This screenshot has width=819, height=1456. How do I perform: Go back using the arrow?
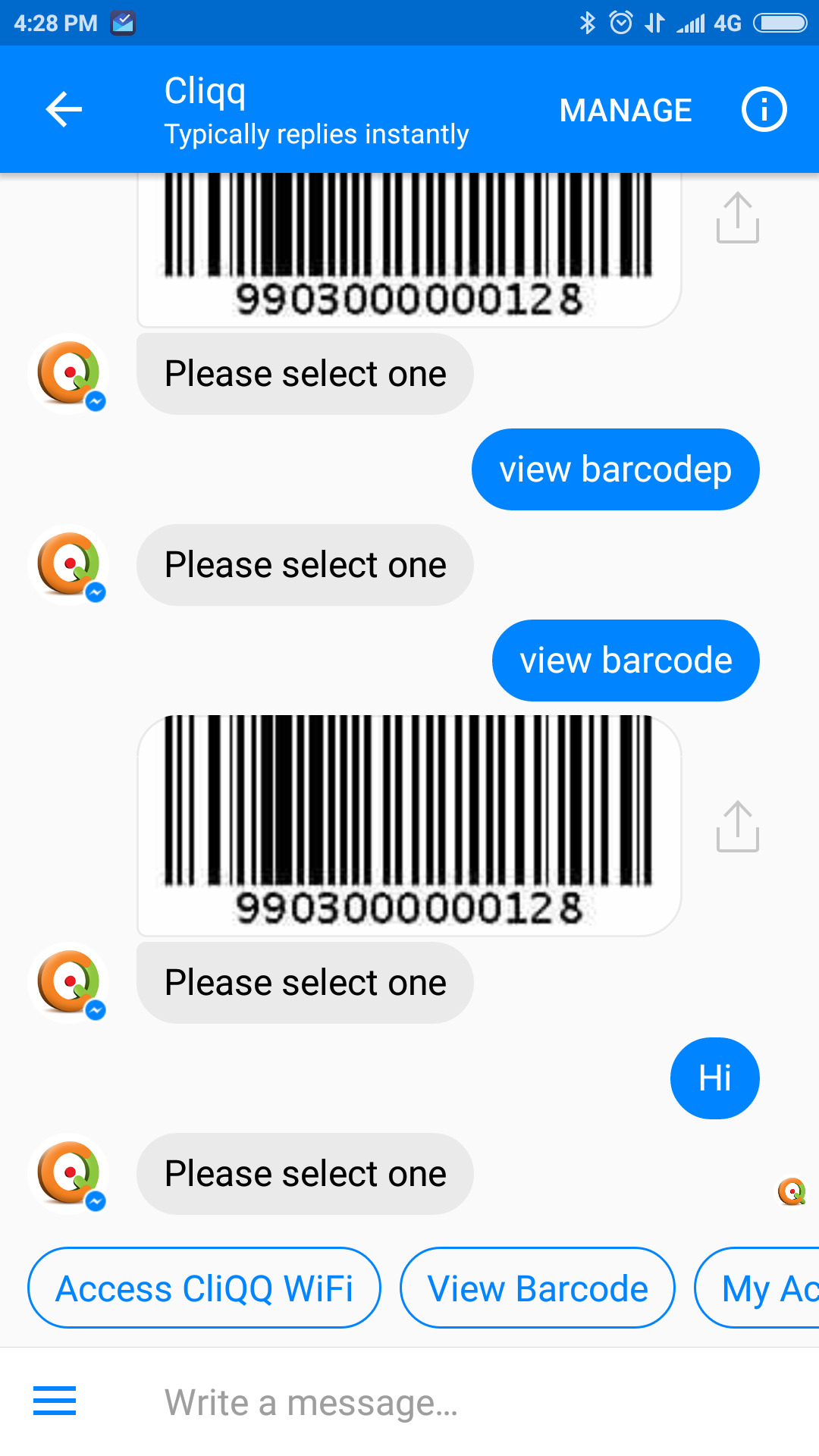tap(64, 110)
